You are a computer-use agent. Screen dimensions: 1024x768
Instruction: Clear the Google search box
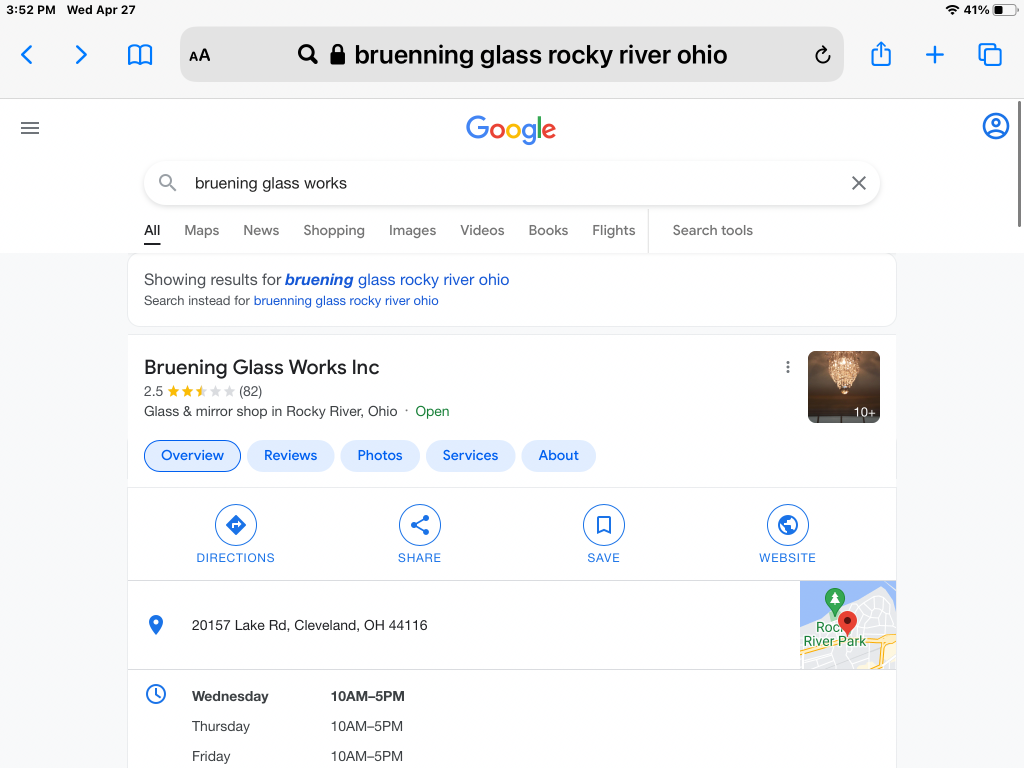click(858, 183)
